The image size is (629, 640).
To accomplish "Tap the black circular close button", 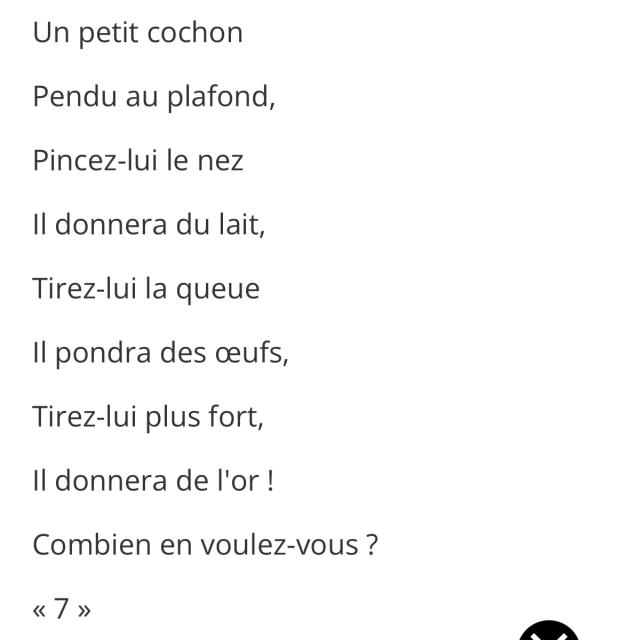I will click(x=549, y=633).
